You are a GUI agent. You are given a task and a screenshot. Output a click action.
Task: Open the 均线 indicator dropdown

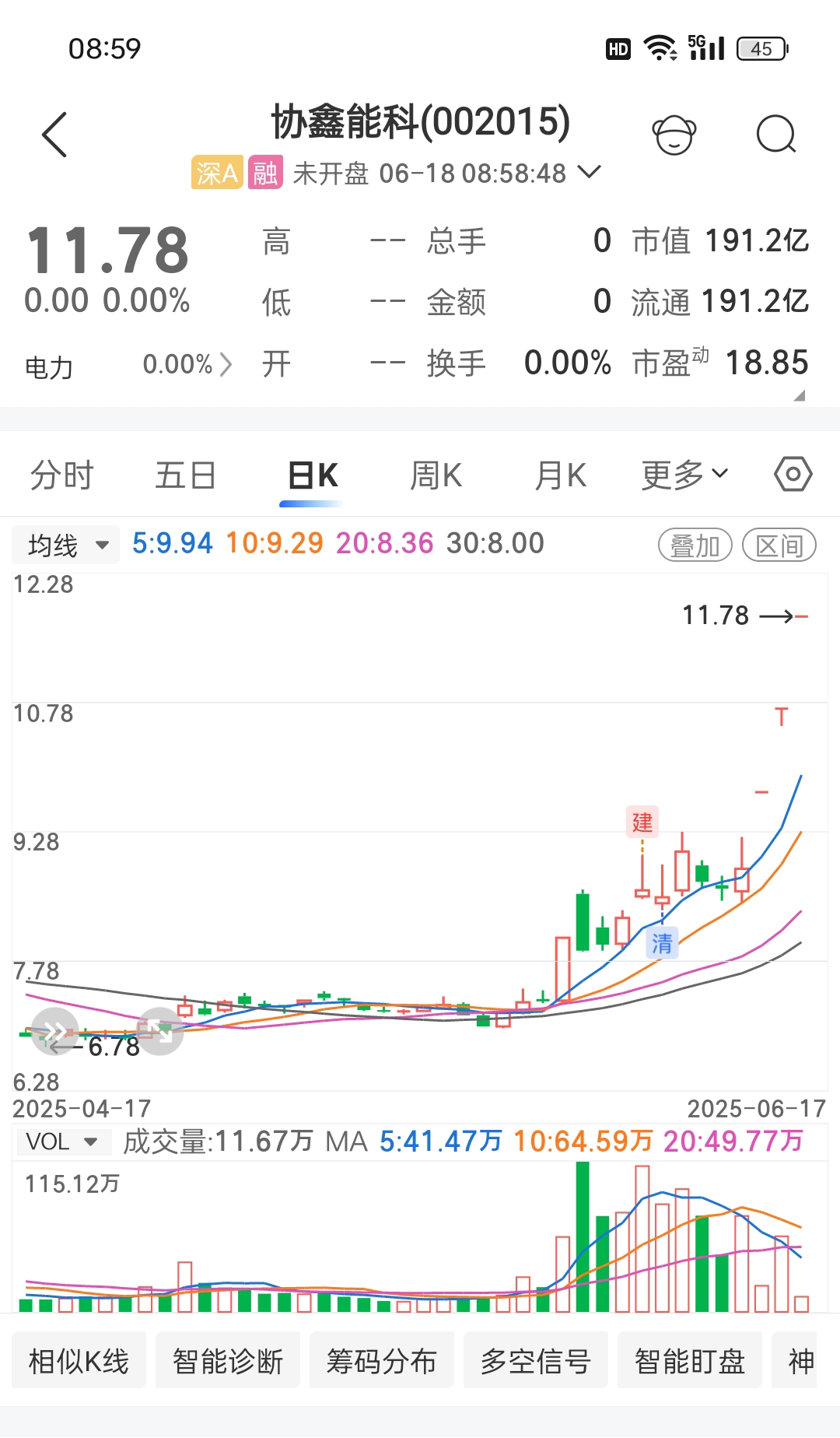[66, 545]
